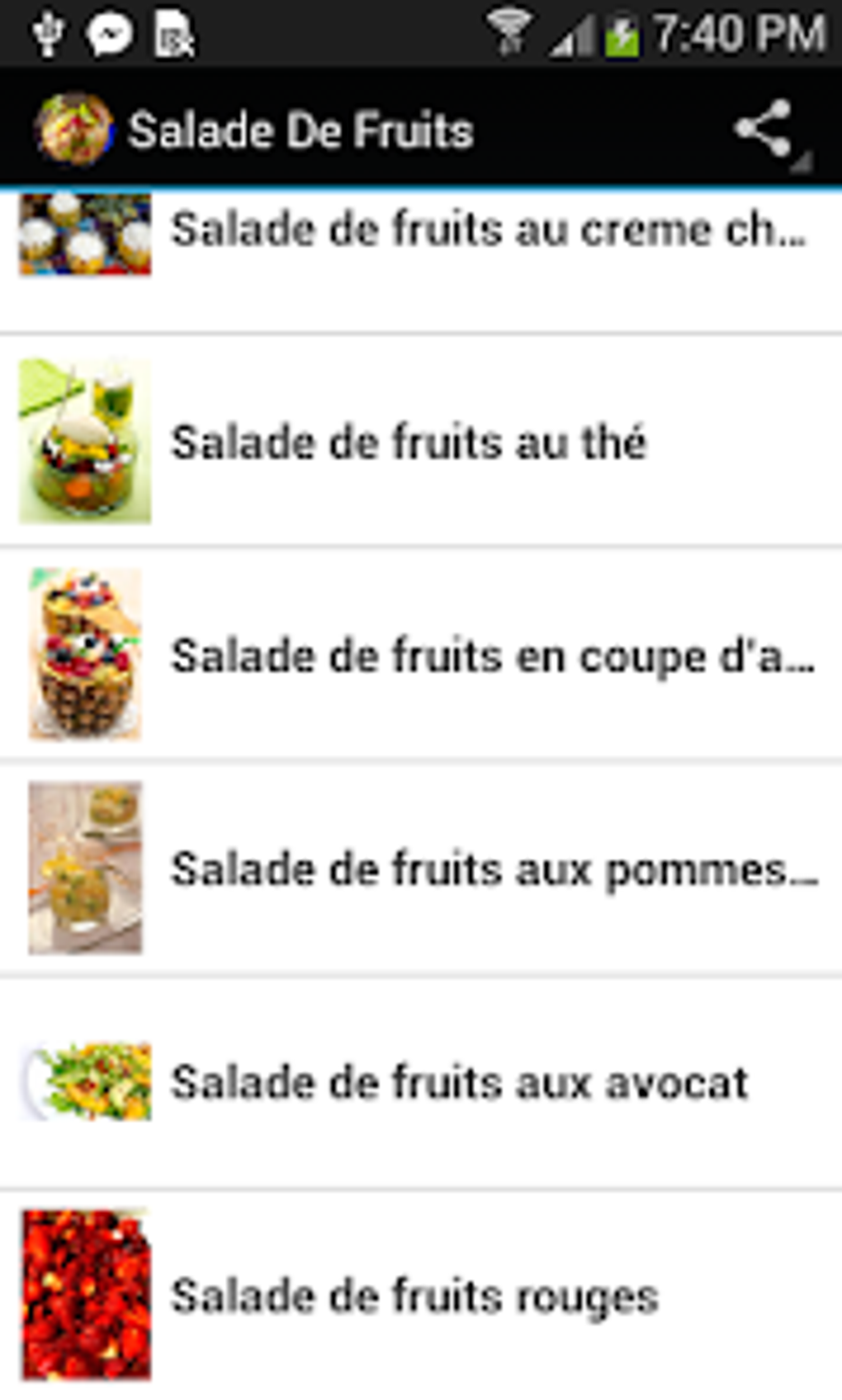The width and height of the screenshot is (842, 1400).
Task: Share the app using the share icon
Action: coord(764,130)
